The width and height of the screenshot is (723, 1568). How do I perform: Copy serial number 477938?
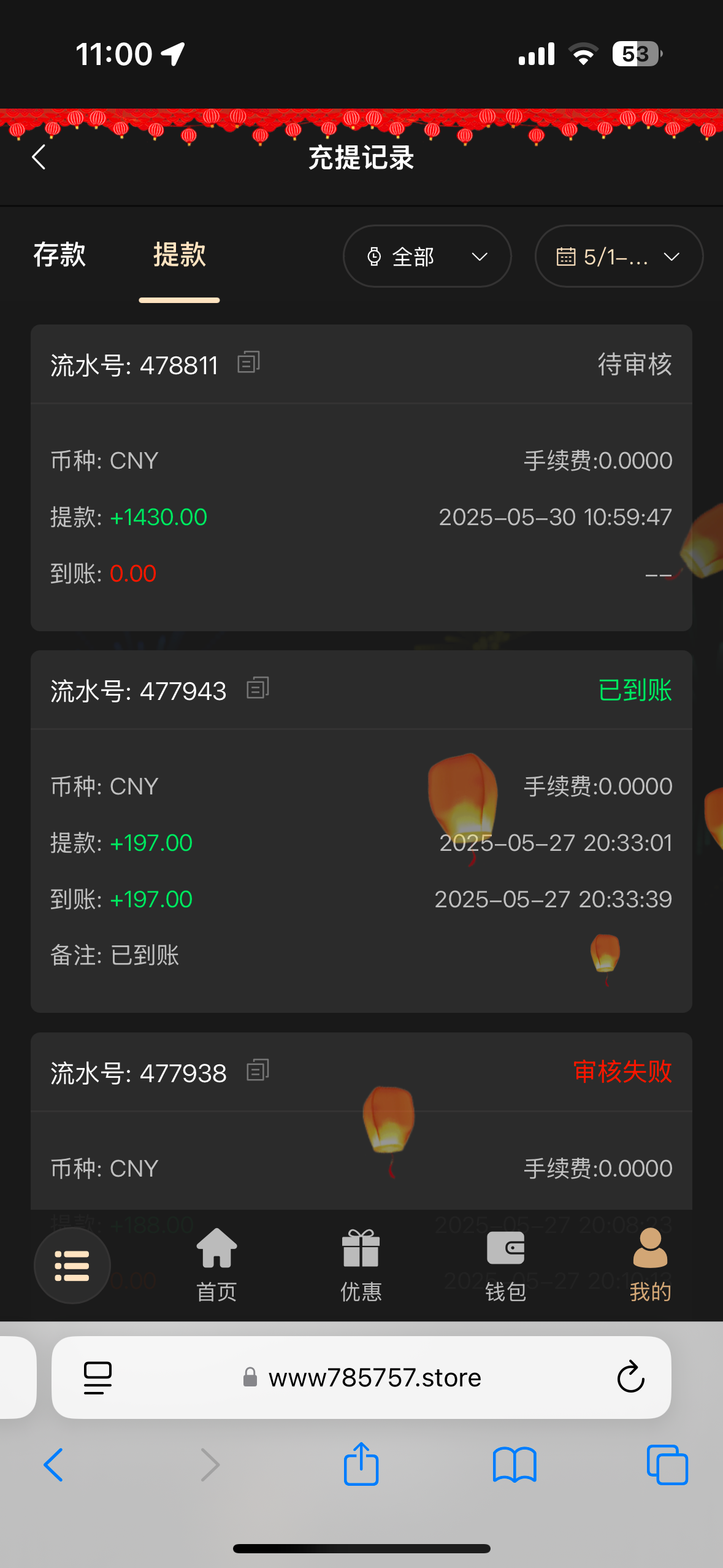tap(258, 1070)
